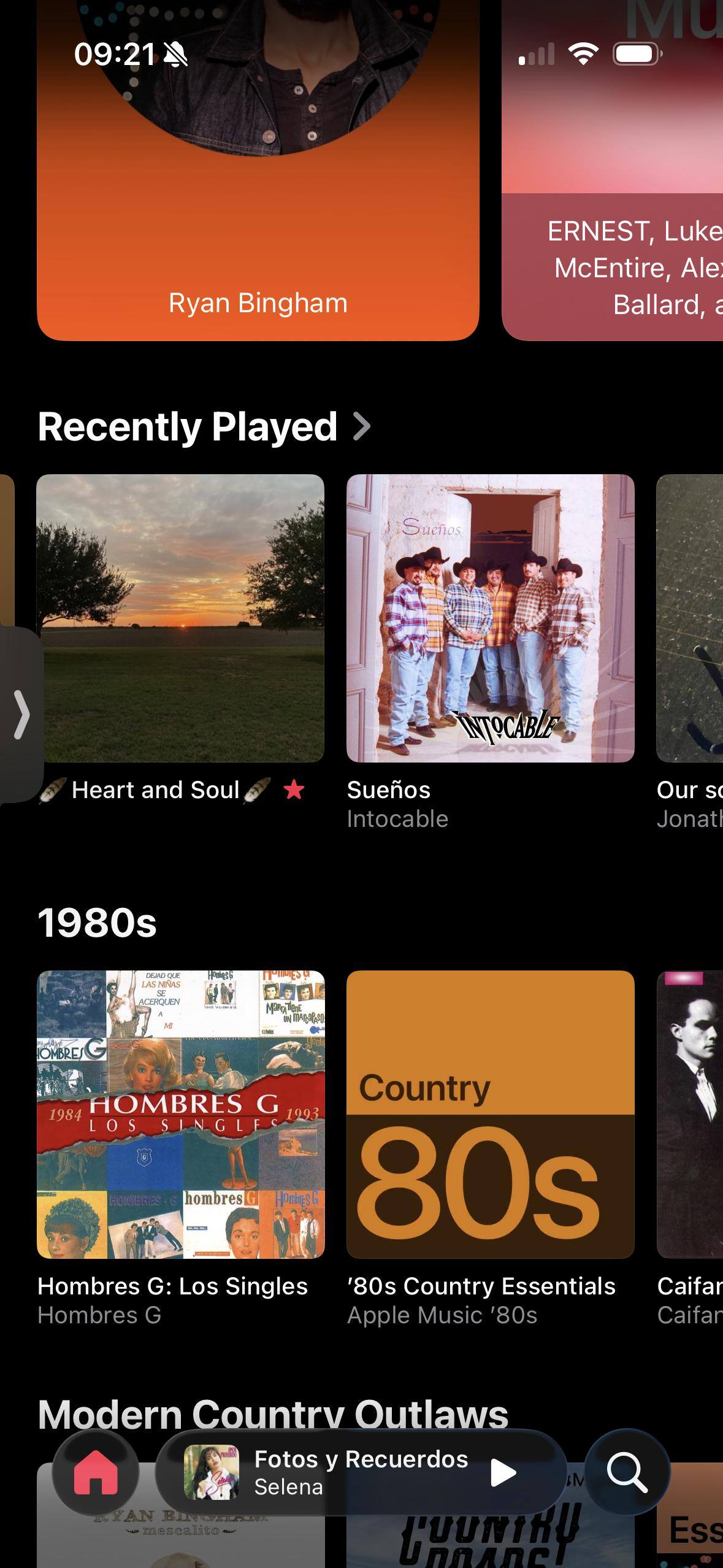The image size is (723, 1568).
Task: Open the Ryan Bingham station card
Action: [258, 184]
